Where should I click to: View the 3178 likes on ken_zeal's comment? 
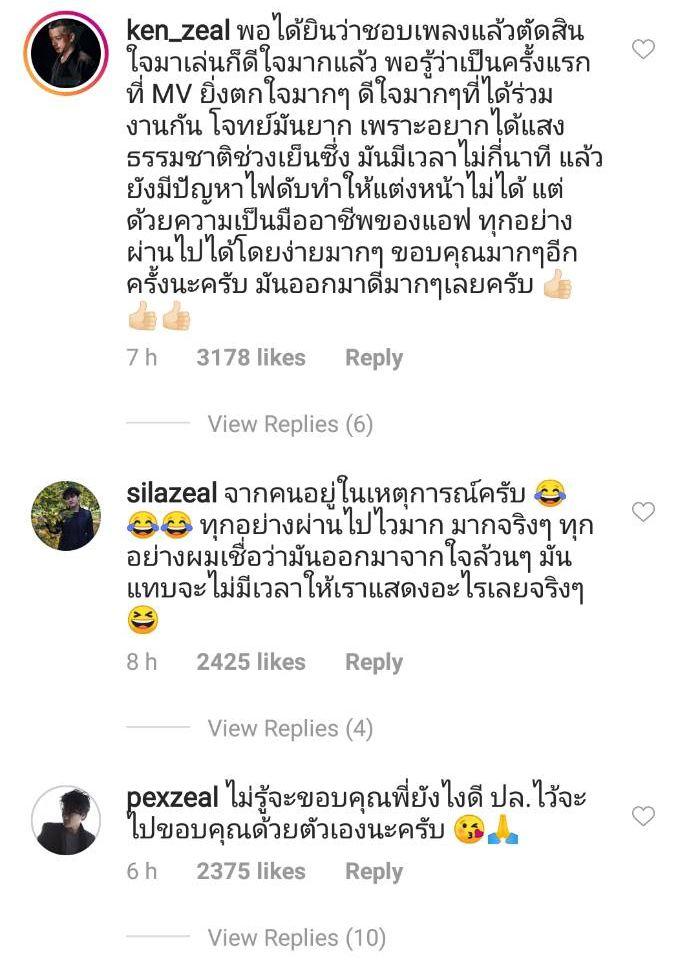coord(251,358)
